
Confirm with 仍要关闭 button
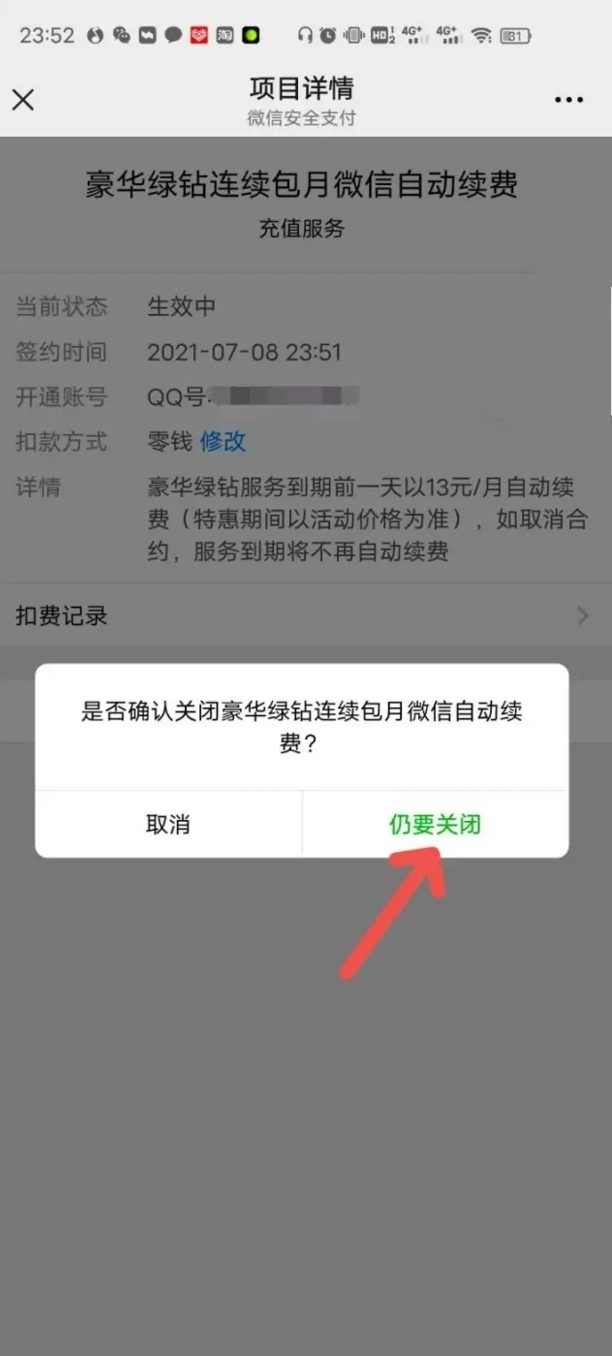point(435,825)
